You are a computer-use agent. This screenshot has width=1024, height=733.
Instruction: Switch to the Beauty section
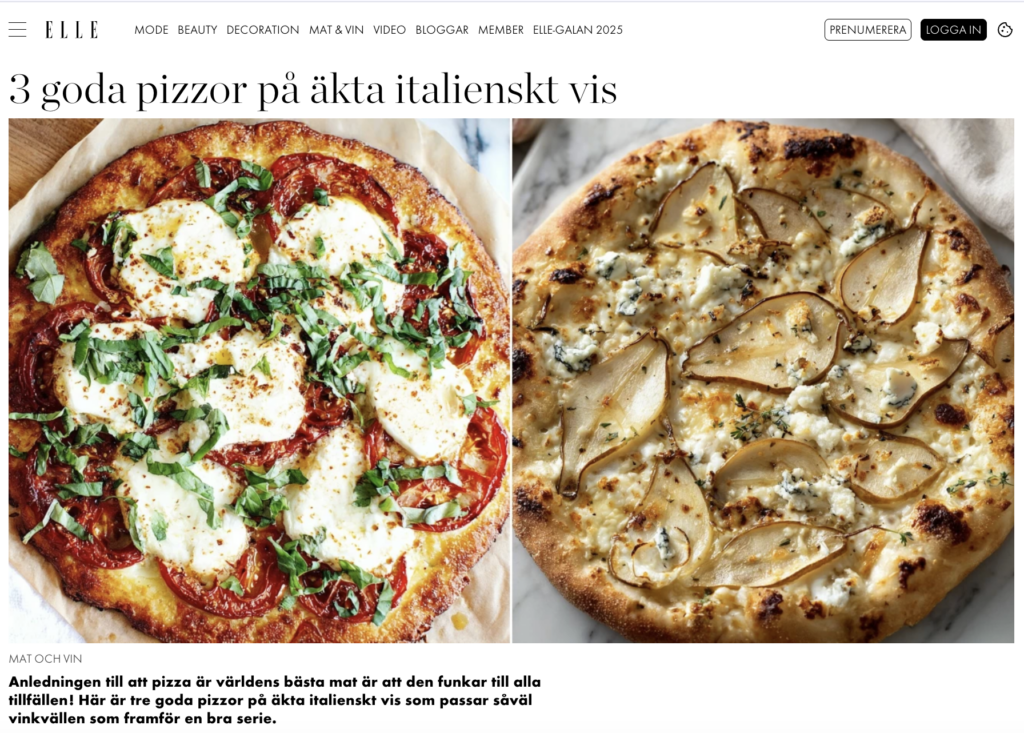point(197,30)
